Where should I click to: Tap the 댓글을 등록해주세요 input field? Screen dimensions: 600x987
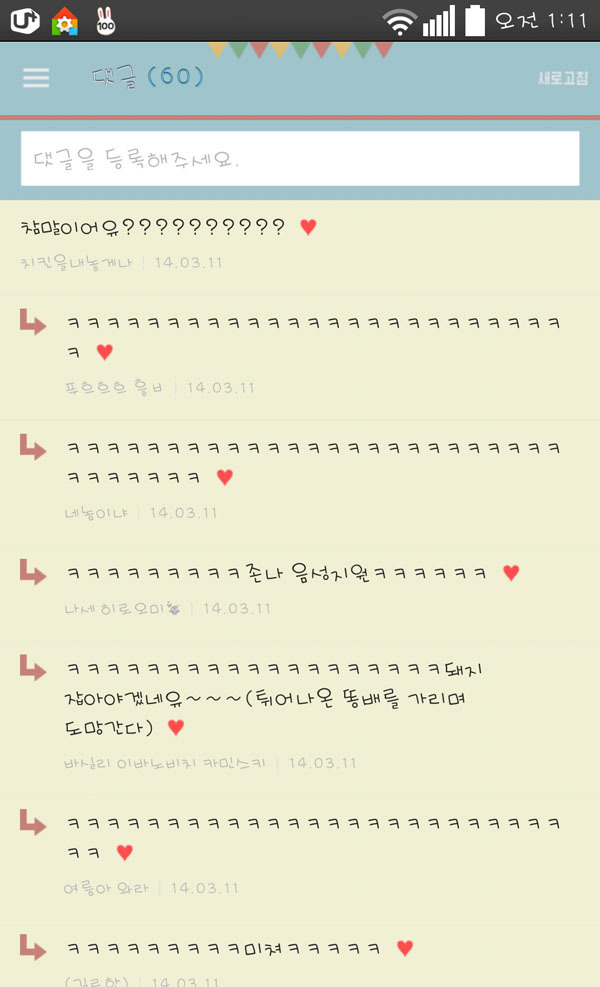coord(300,159)
